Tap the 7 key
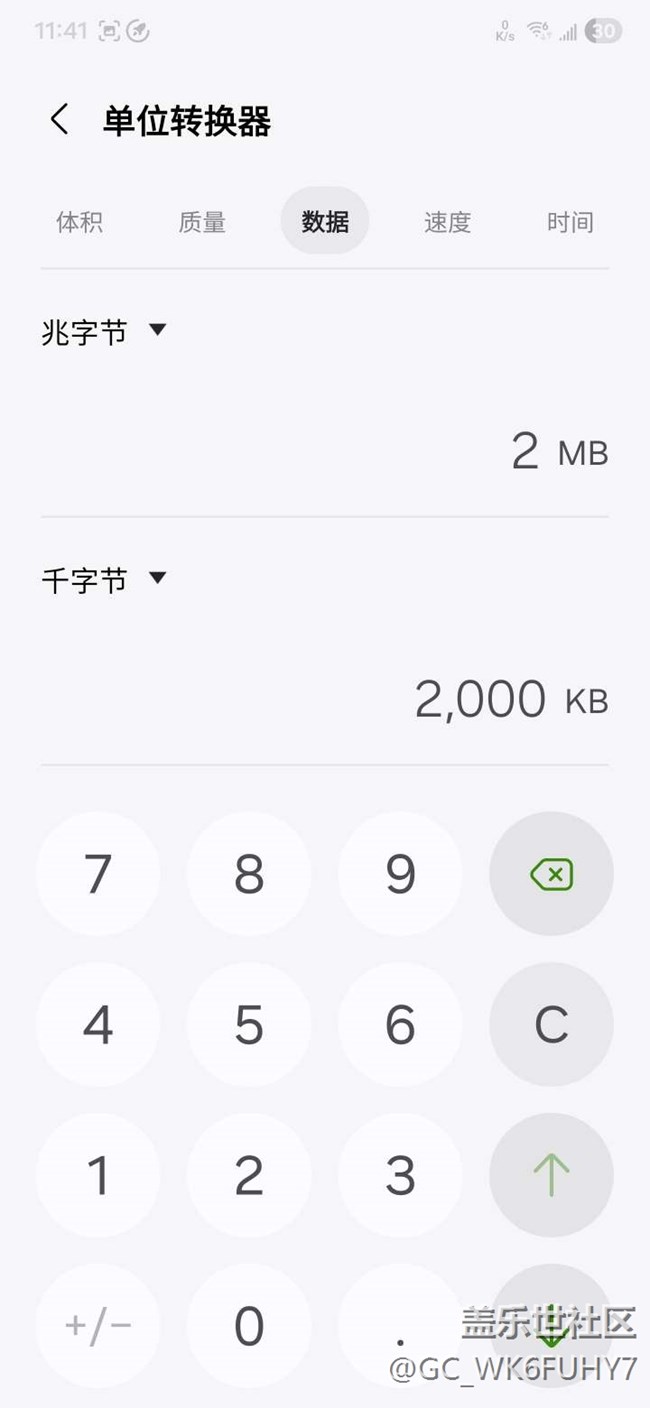The width and height of the screenshot is (650, 1408). 98,874
